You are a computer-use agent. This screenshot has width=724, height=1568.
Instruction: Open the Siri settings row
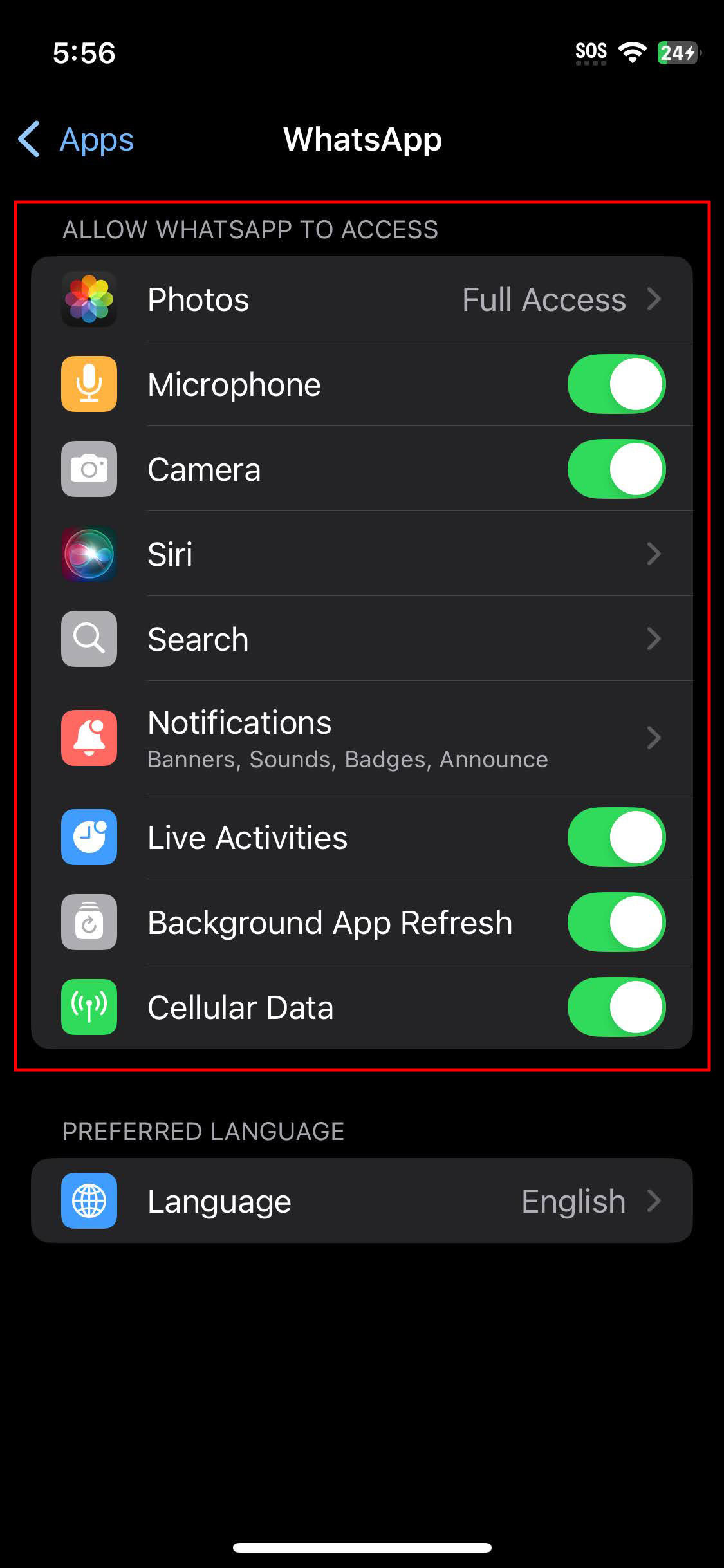click(x=362, y=554)
